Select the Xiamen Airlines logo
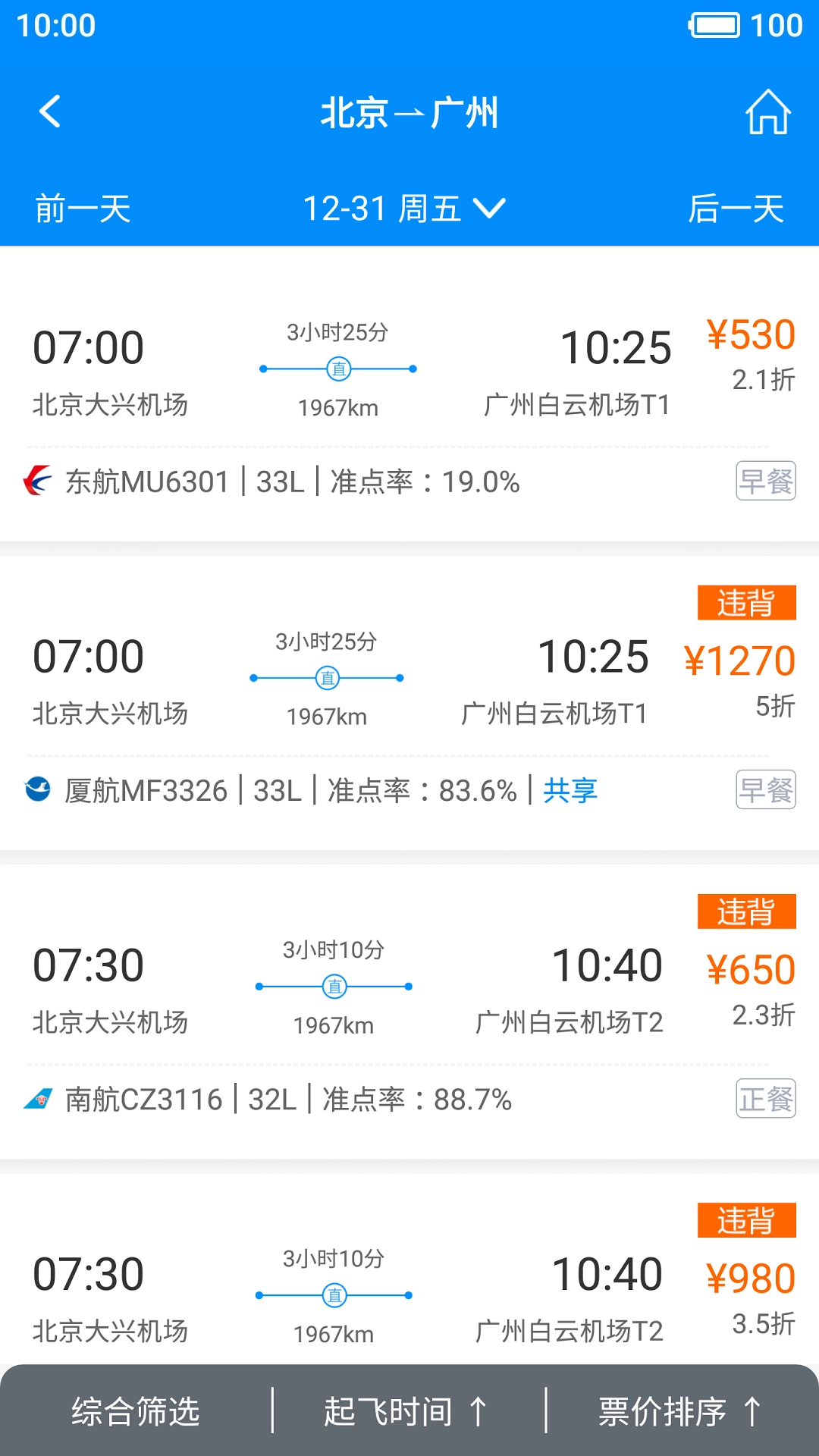Screen dimensions: 819x1456 (x=36, y=789)
